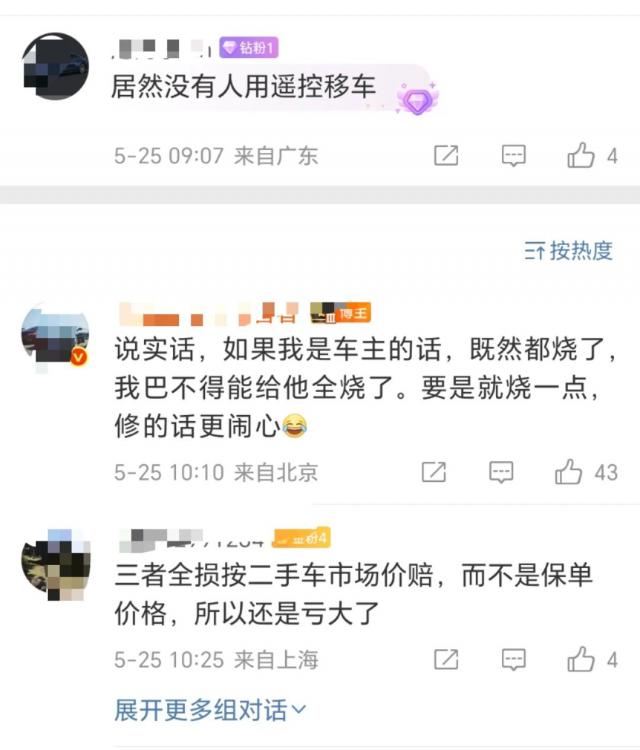Change sorting via 按热度
This screenshot has width=640, height=750.
point(569,251)
